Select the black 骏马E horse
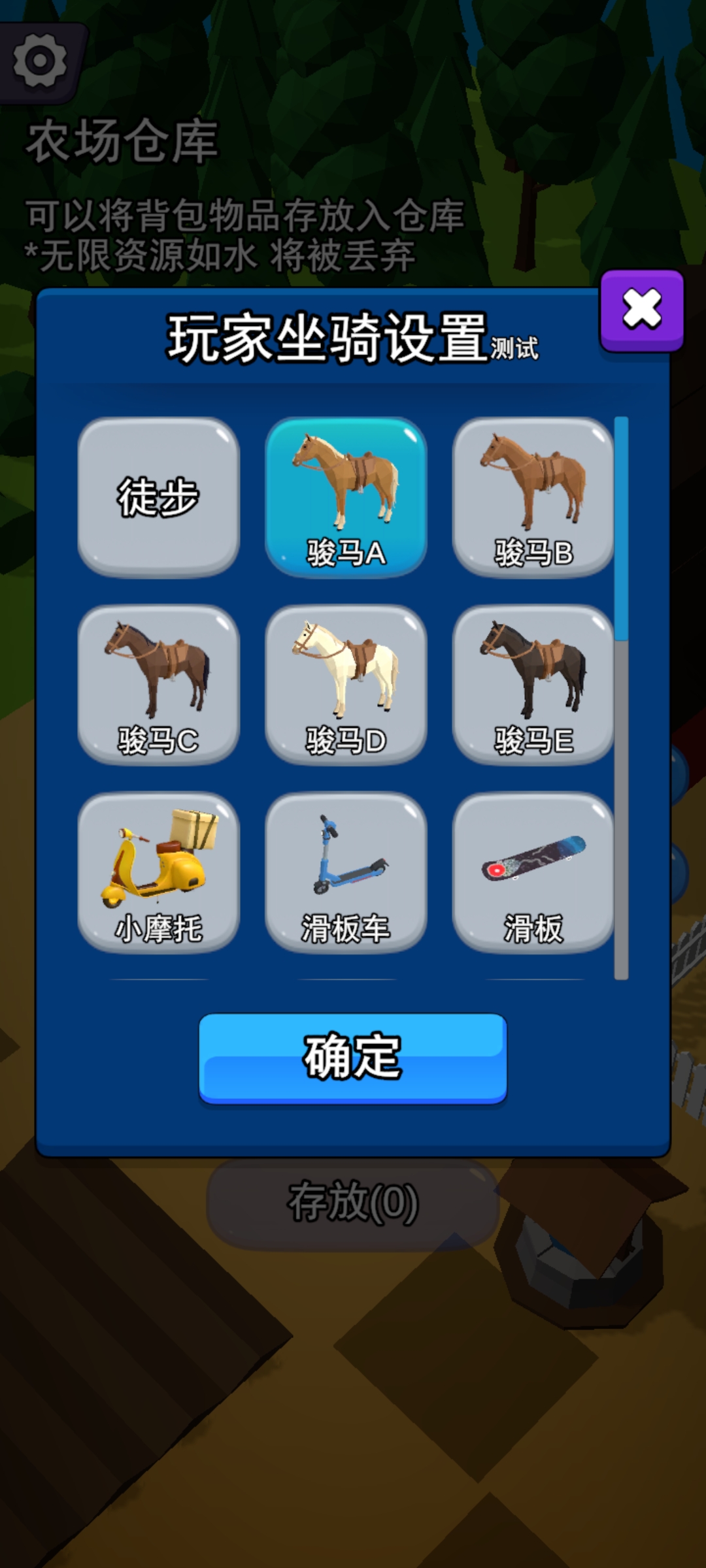 [x=533, y=684]
